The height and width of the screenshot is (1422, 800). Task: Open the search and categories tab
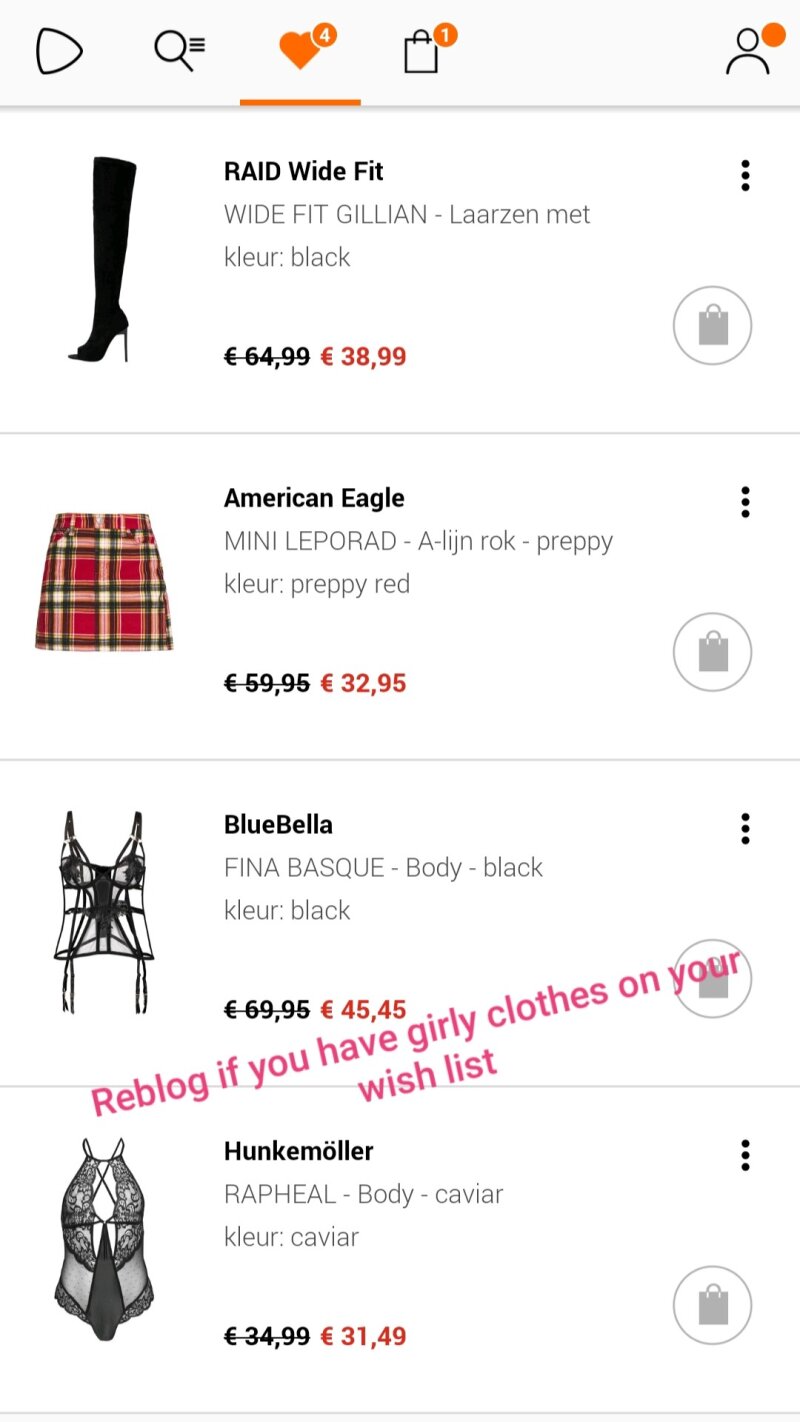pos(179,52)
